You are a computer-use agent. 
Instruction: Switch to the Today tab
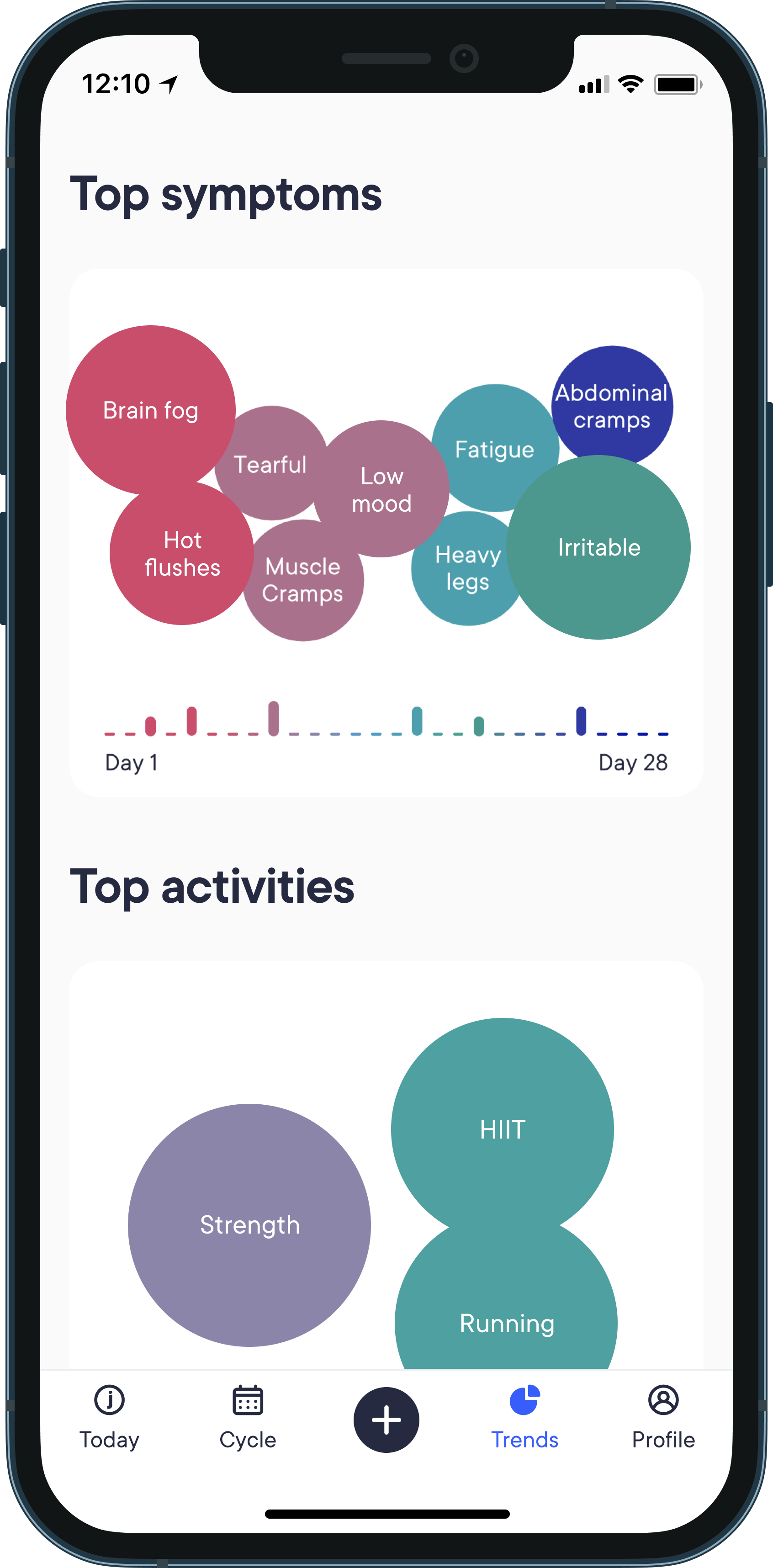coord(110,1418)
